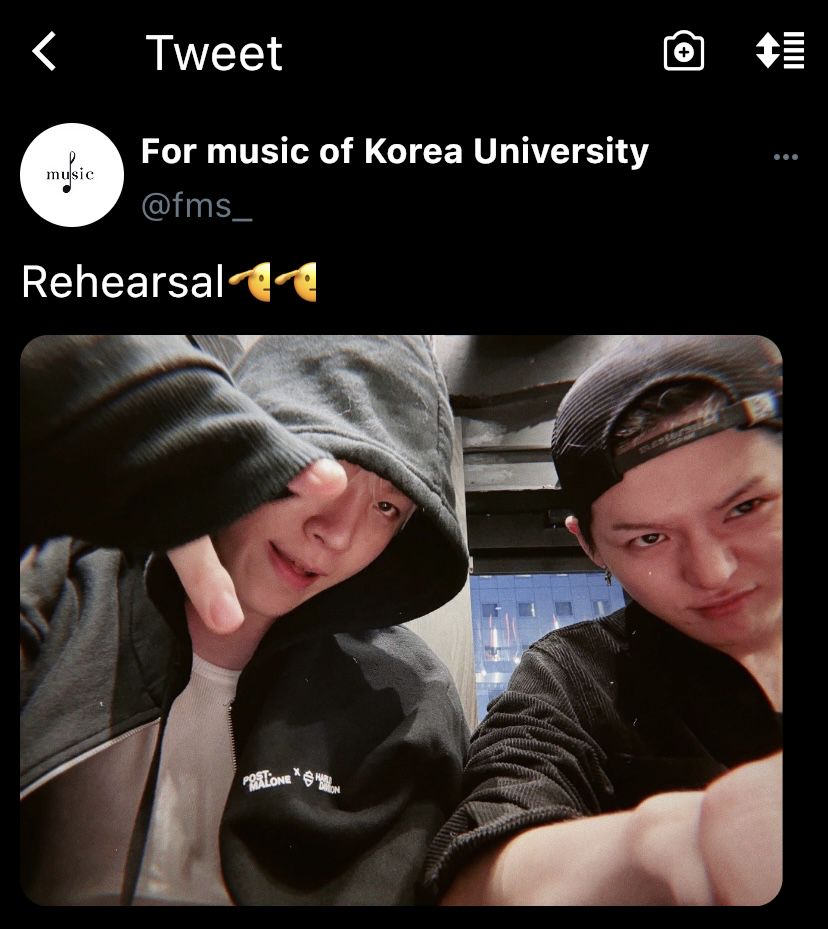This screenshot has width=828, height=929.
Task: View the Rehearsal photo full screen
Action: tap(401, 620)
